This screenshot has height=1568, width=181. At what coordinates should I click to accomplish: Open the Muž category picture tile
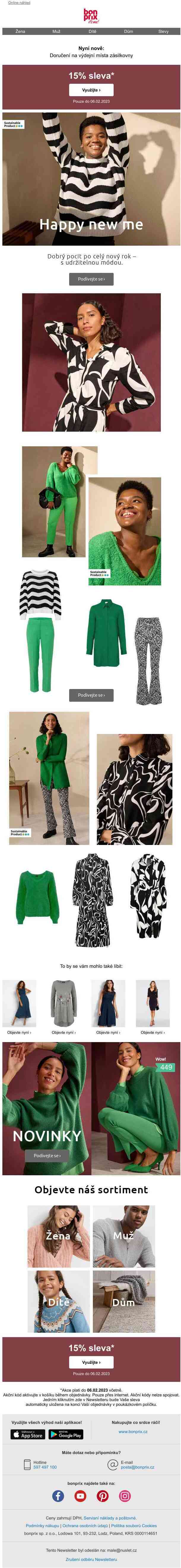(x=124, y=1235)
